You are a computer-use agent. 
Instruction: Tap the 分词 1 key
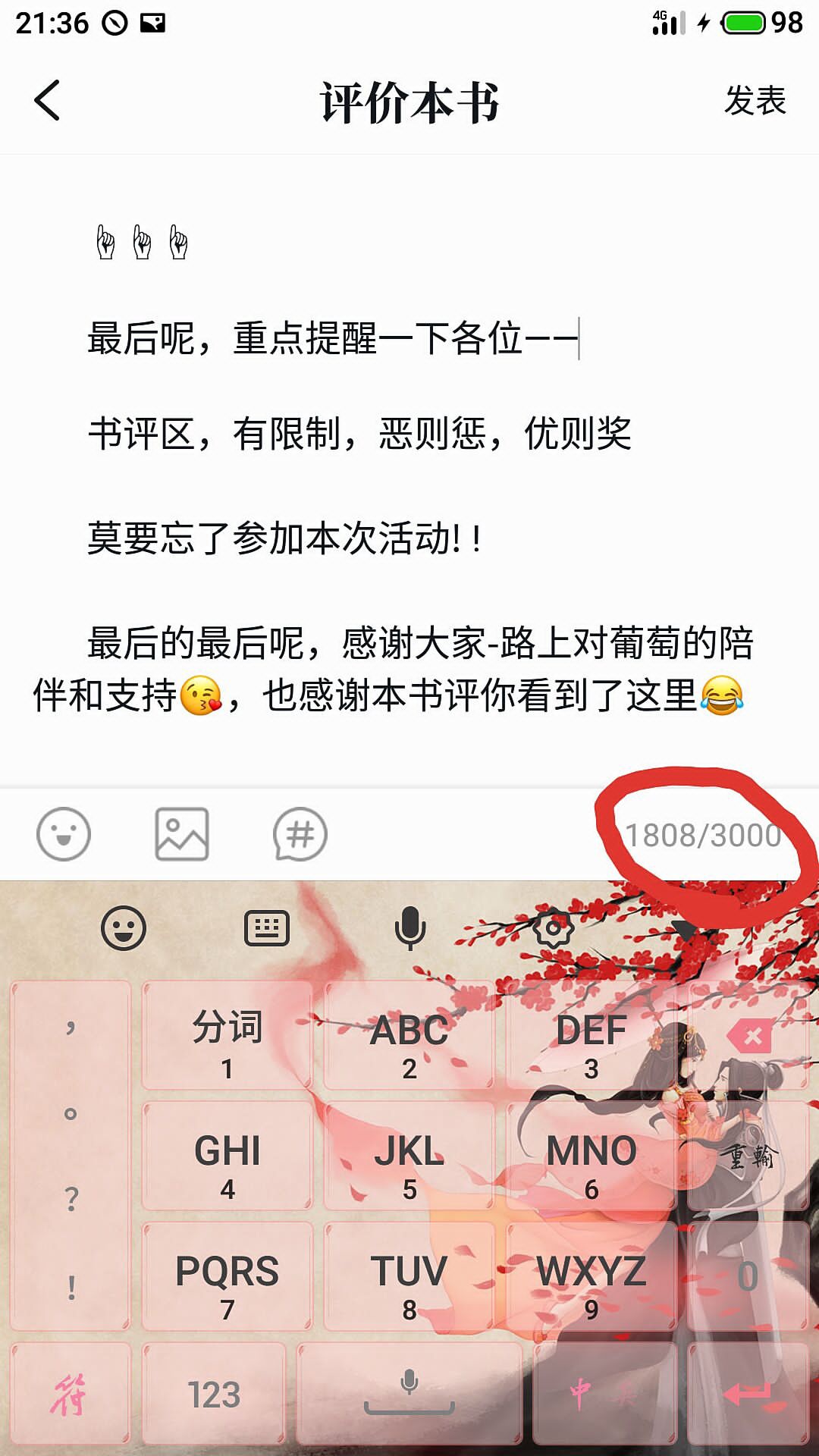click(227, 1035)
